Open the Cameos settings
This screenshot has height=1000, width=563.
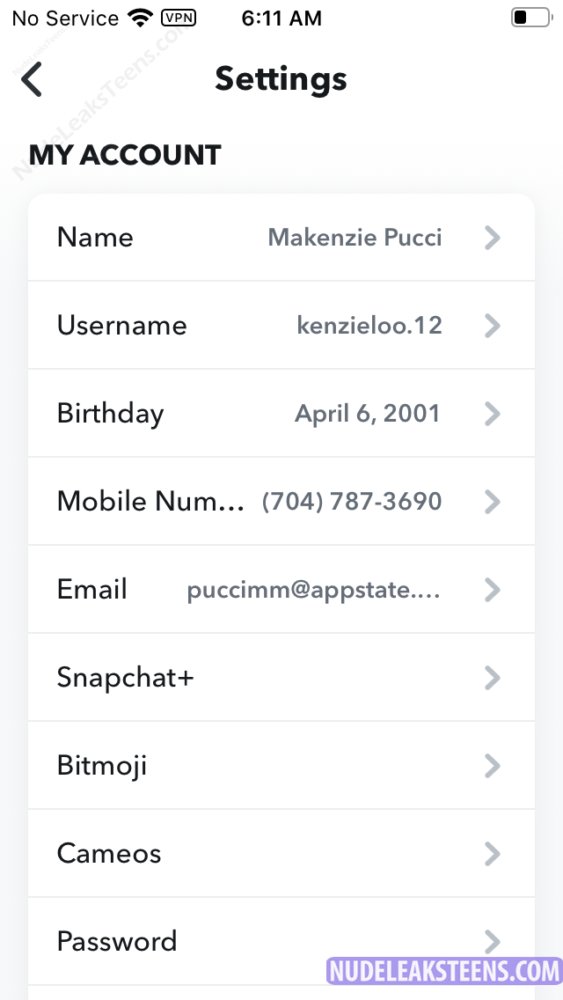click(x=281, y=853)
